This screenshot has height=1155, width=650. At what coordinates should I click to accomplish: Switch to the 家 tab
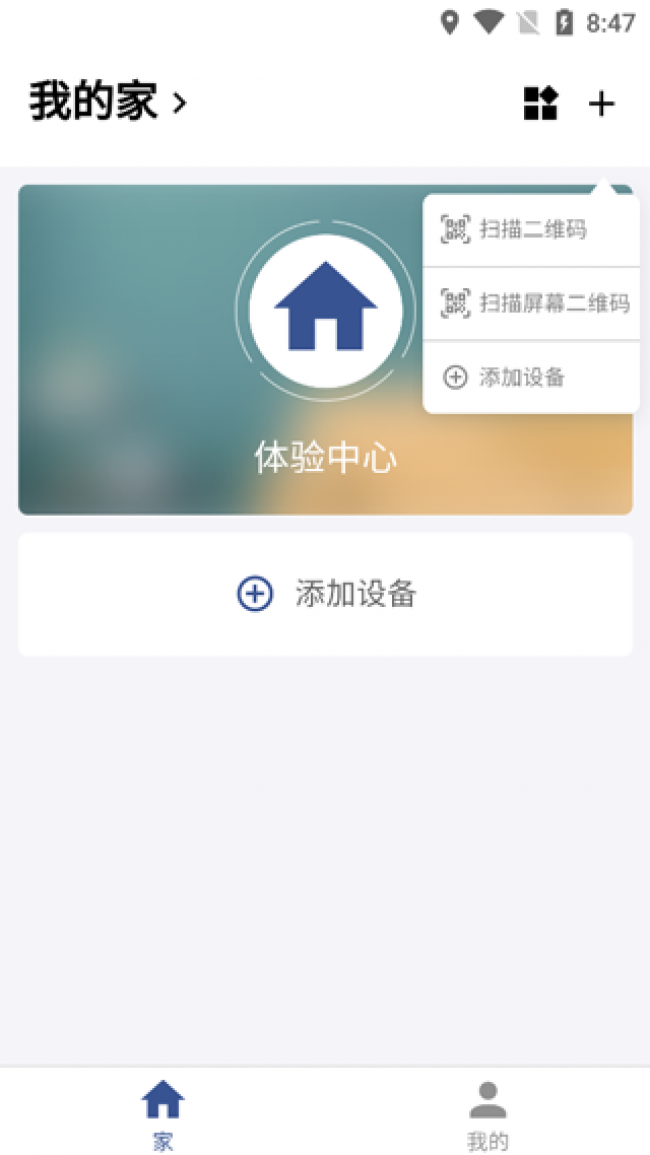coord(163,1113)
